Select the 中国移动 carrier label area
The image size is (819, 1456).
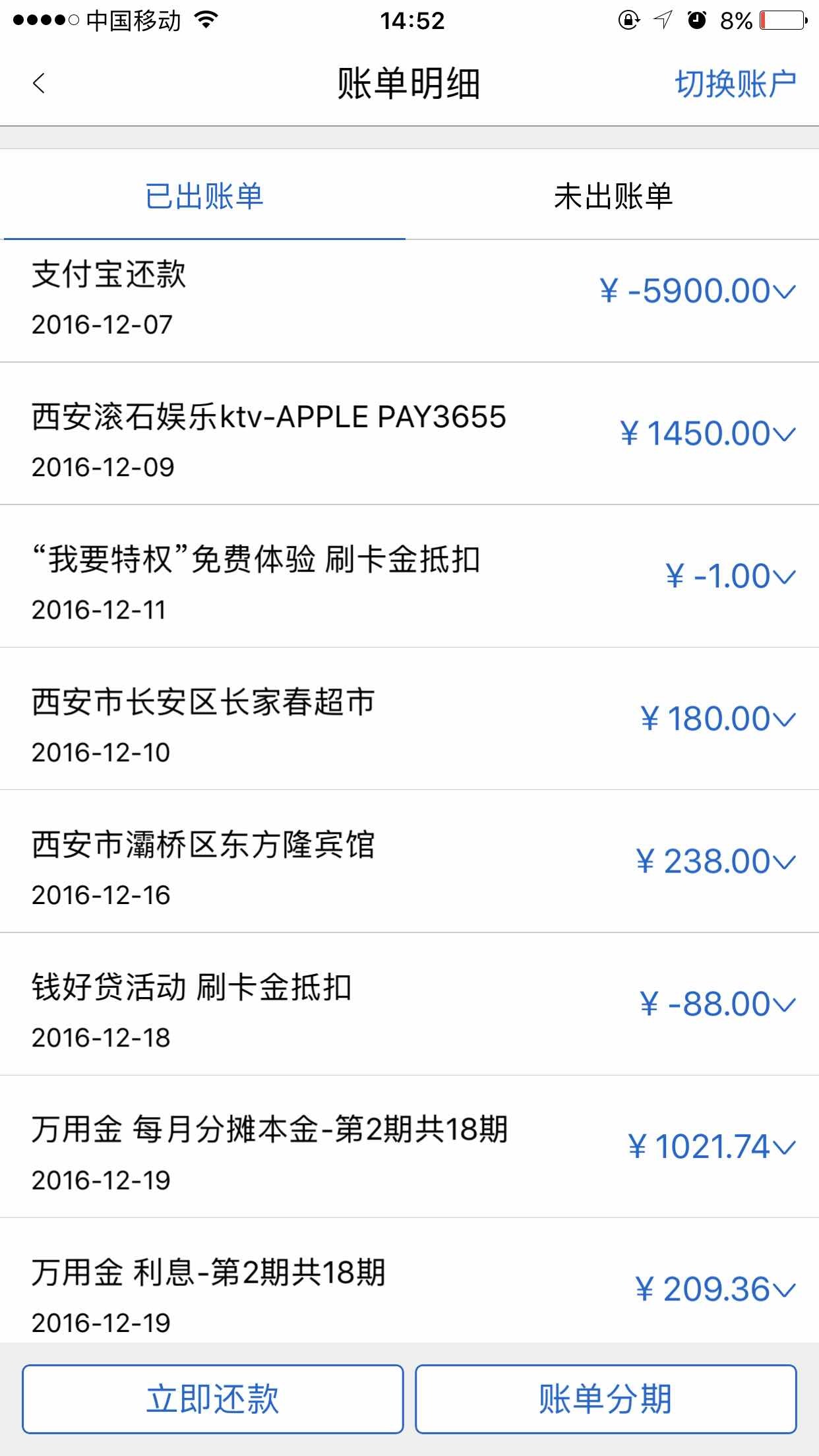[135, 20]
